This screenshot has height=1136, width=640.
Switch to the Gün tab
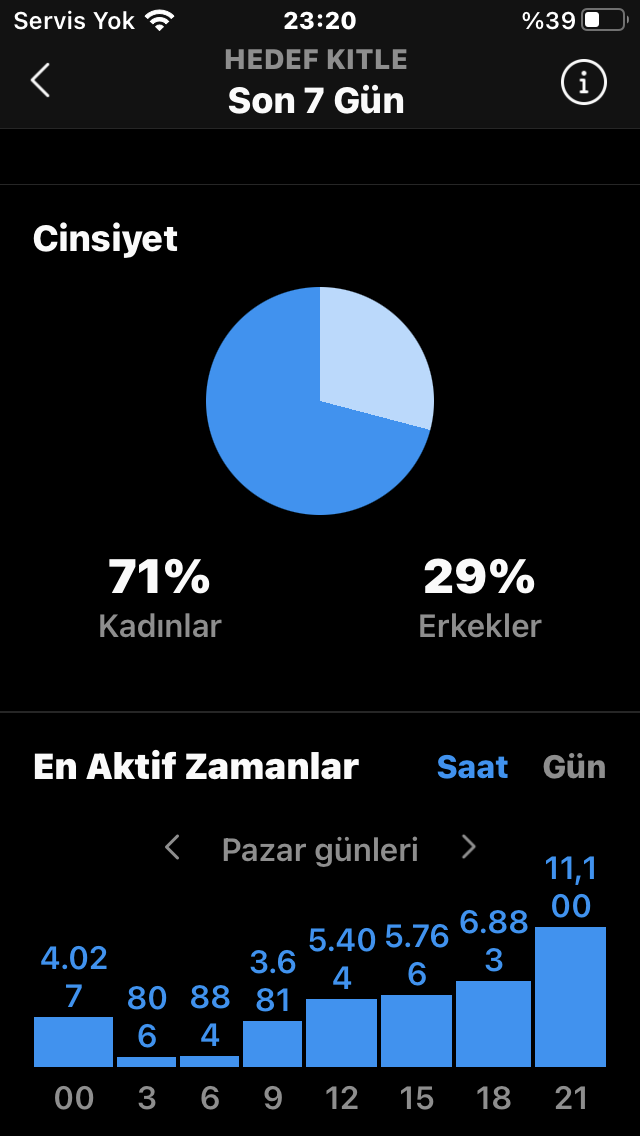pos(574,767)
